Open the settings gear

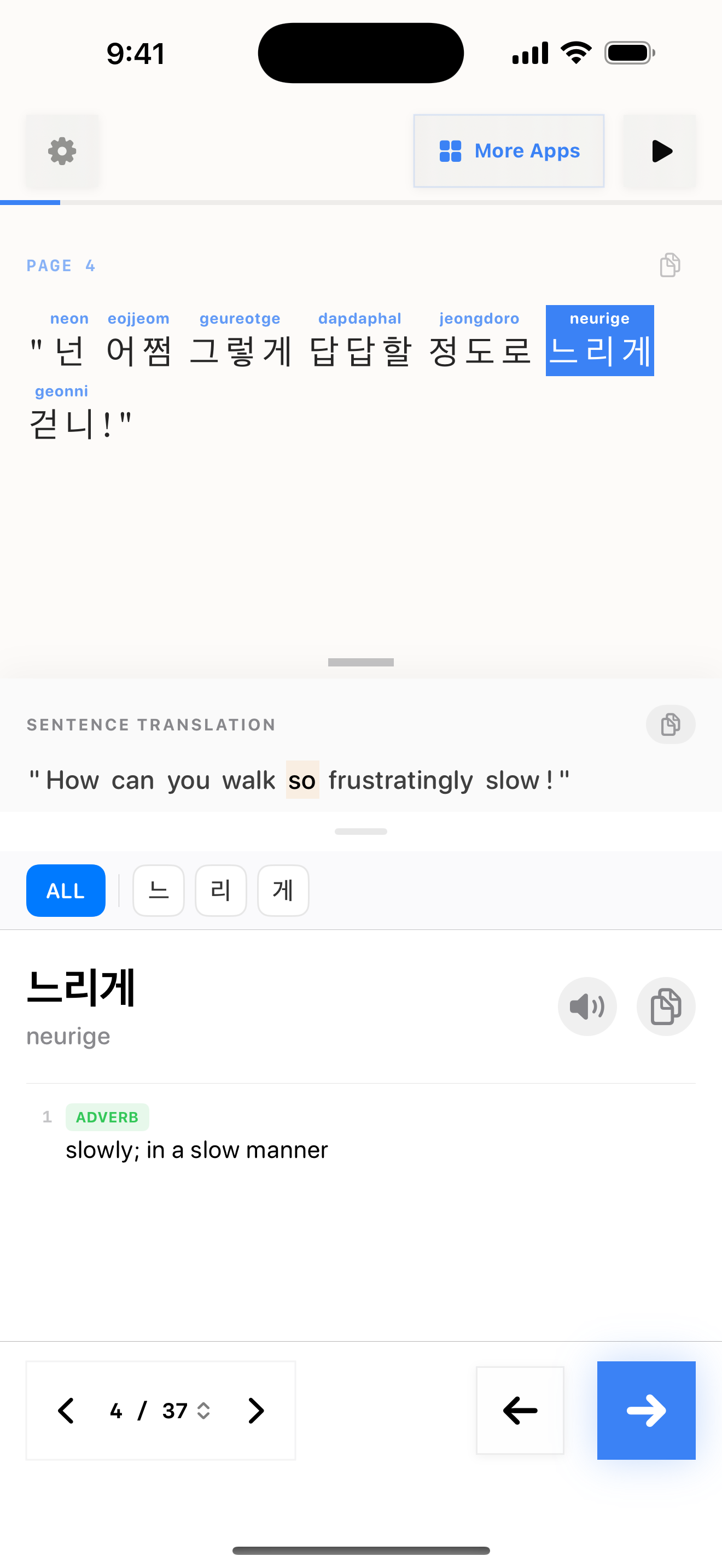click(x=62, y=151)
